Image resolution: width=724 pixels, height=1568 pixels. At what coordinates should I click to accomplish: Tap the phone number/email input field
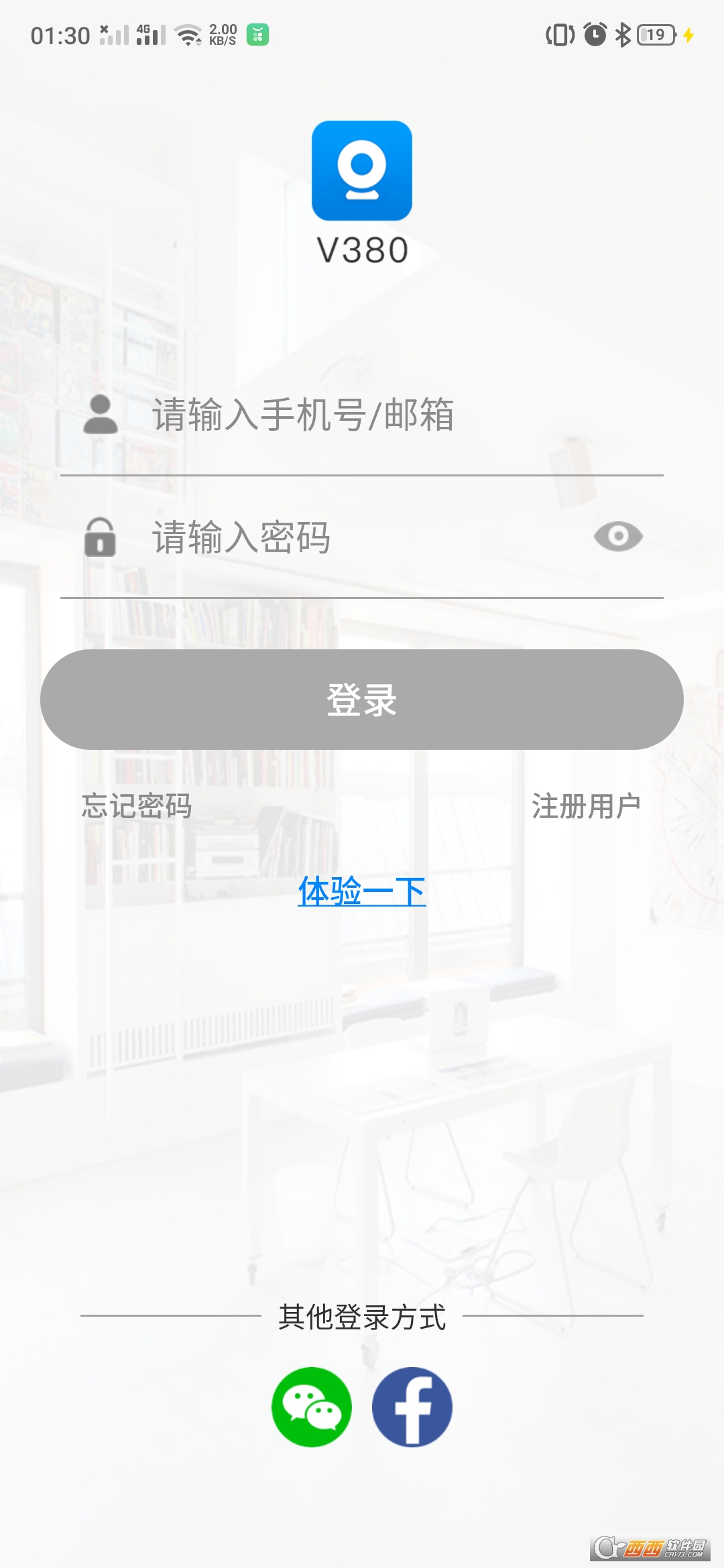[389, 415]
